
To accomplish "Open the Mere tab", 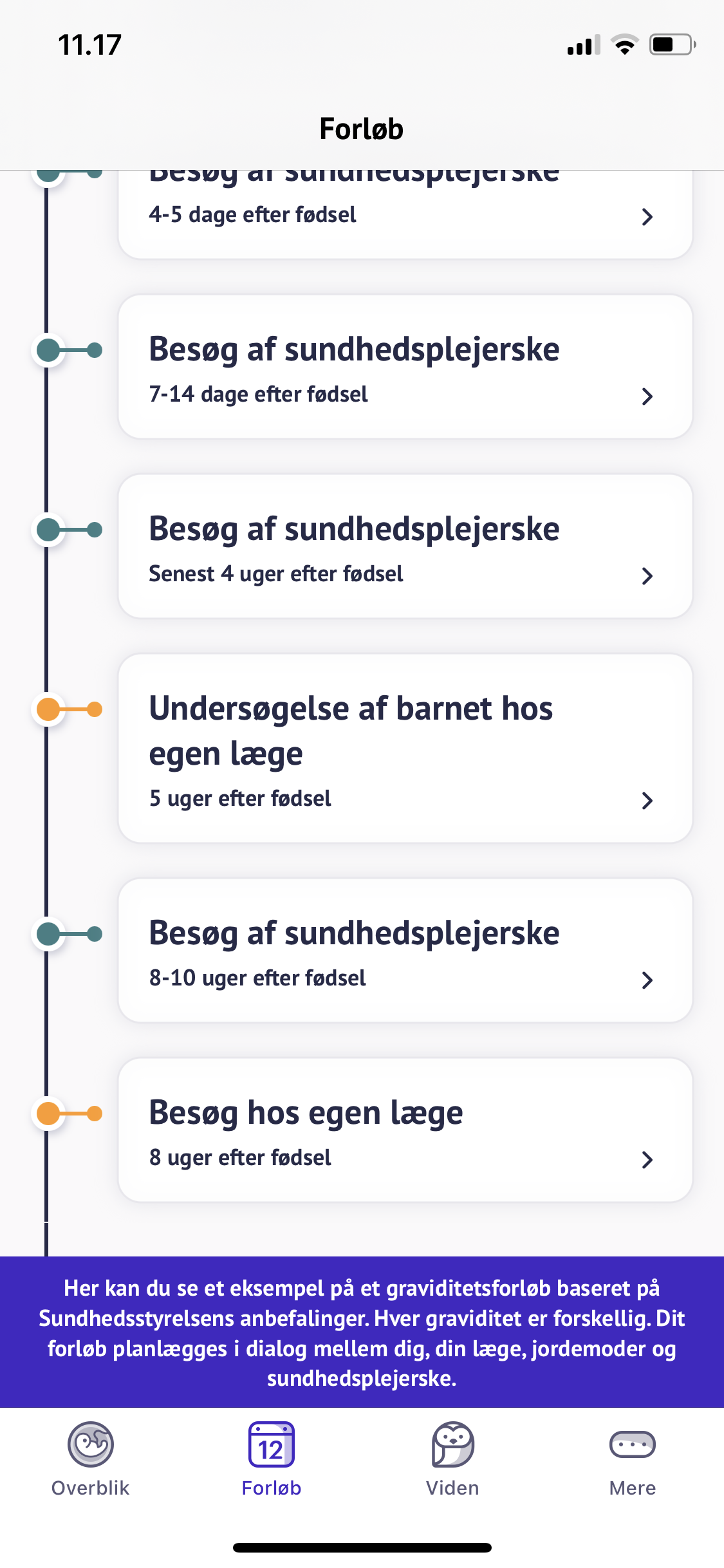I will [633, 1459].
